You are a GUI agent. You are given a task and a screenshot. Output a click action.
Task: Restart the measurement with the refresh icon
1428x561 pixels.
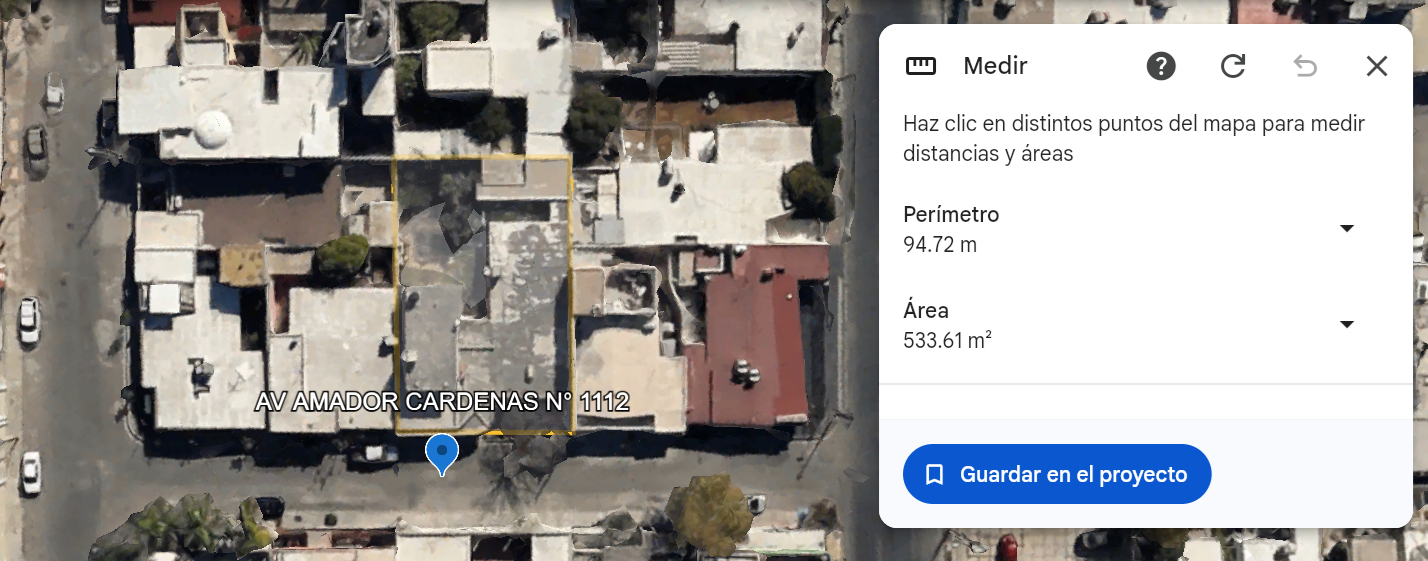pos(1233,66)
